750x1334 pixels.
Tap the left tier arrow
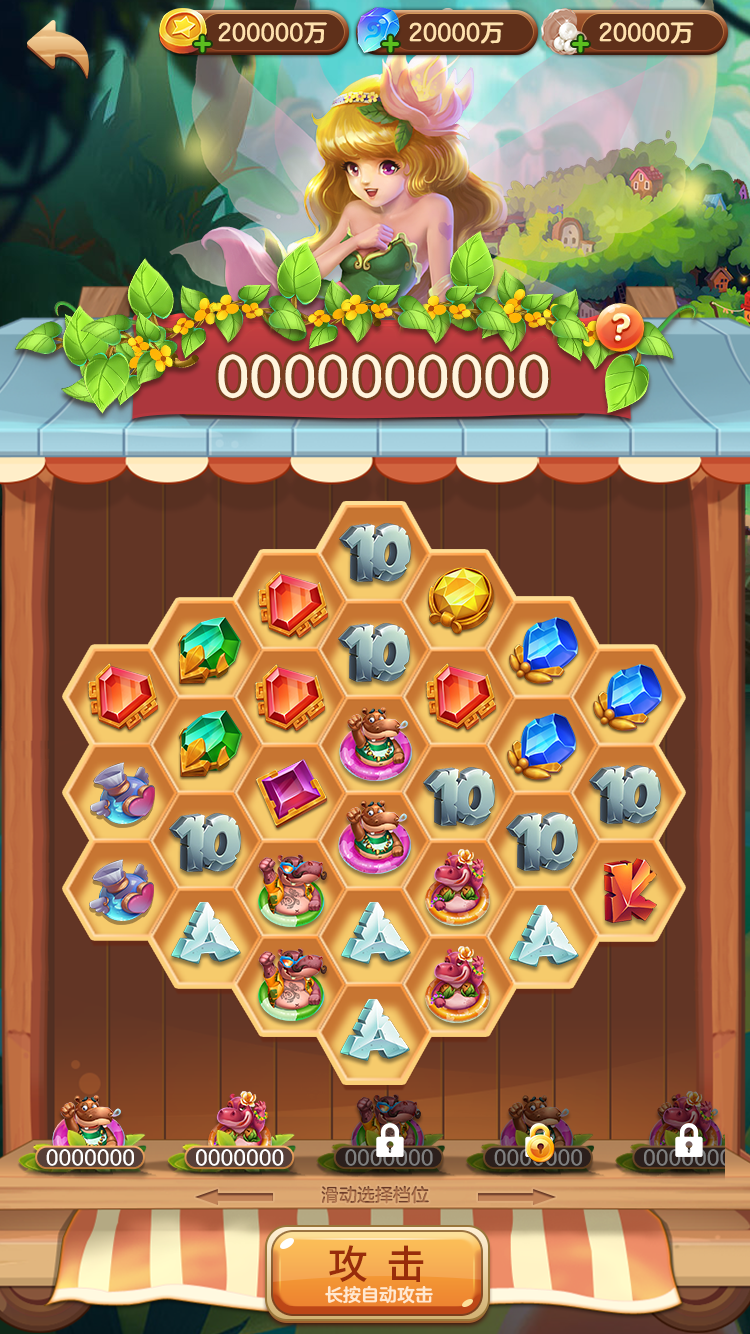(235, 1196)
